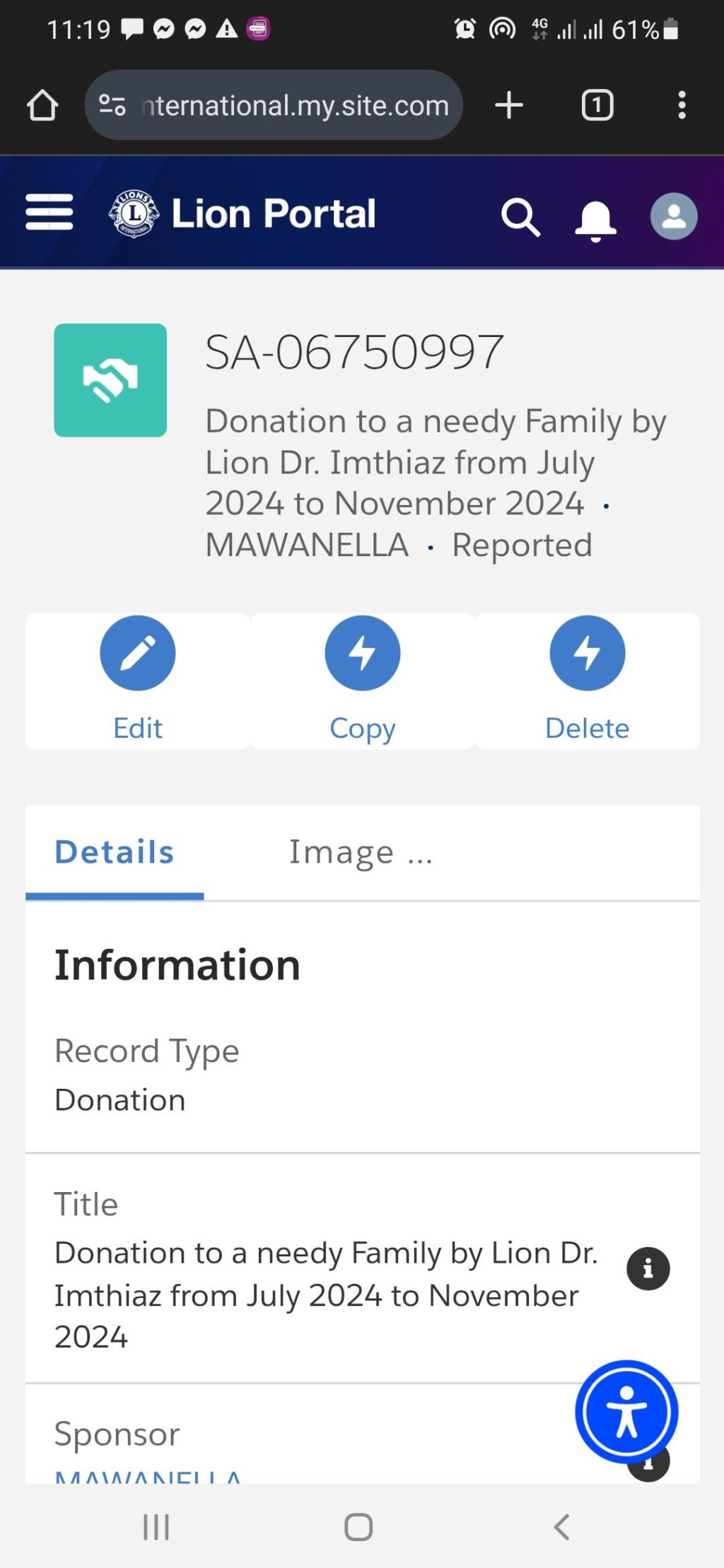Open the system recent apps view

pyautogui.click(x=156, y=1527)
